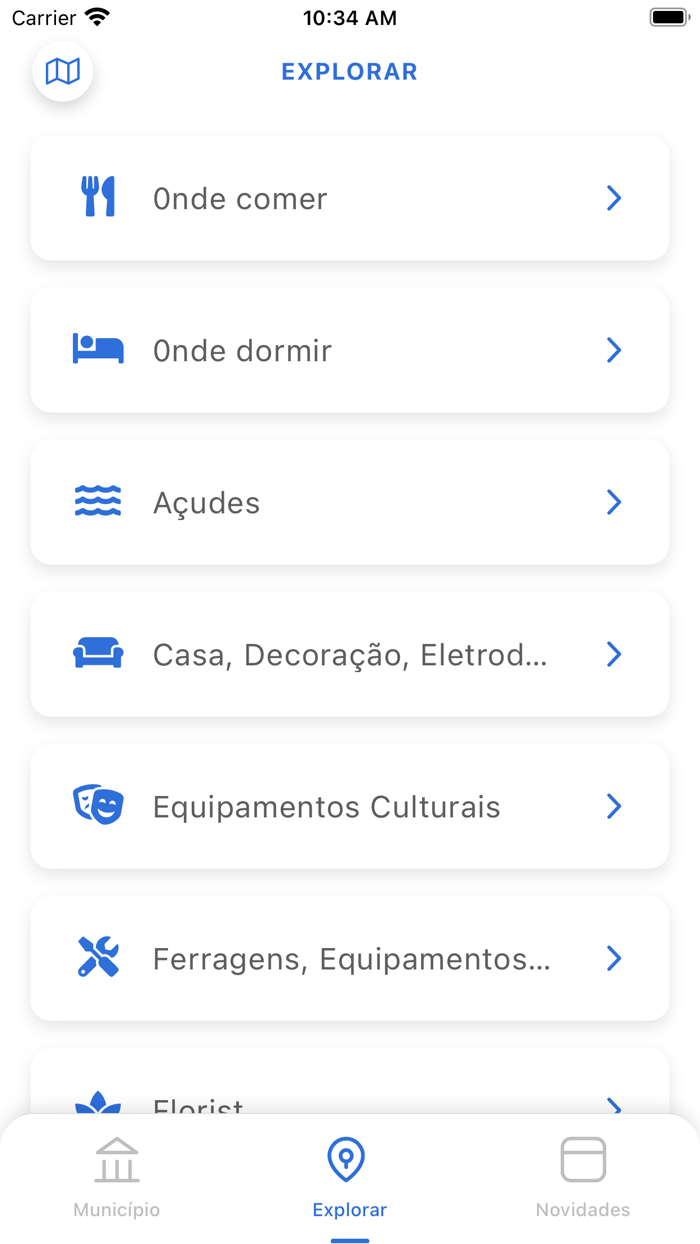Open the Florist category
Viewport: 700px width, 1244px height.
(x=350, y=1095)
